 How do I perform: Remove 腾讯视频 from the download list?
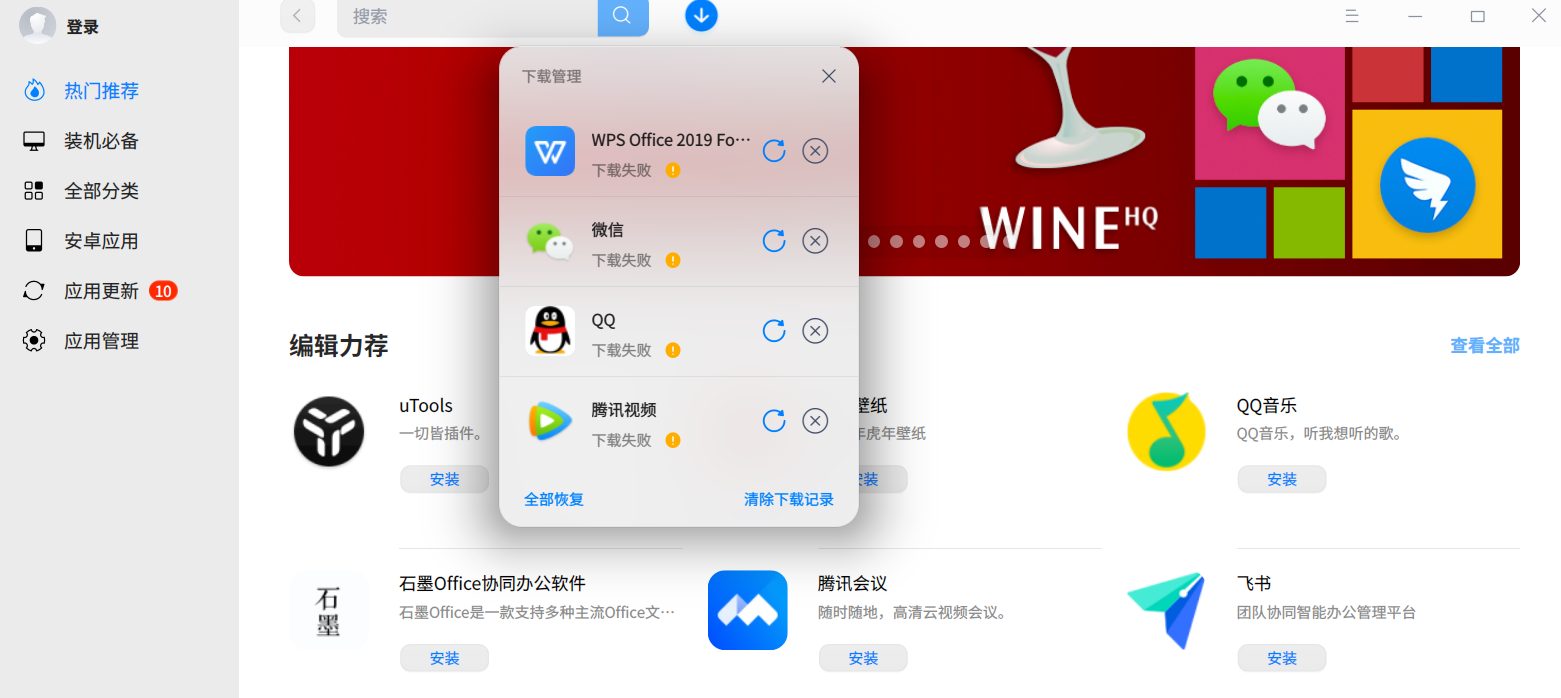pyautogui.click(x=815, y=421)
